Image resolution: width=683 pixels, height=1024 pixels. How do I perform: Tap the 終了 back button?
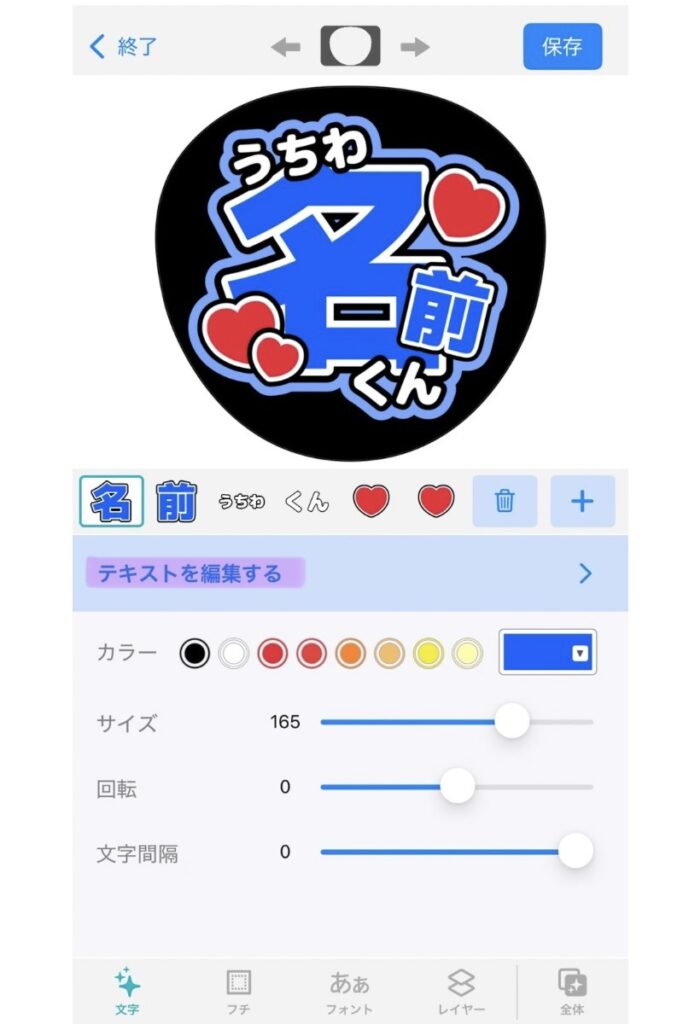coord(123,46)
